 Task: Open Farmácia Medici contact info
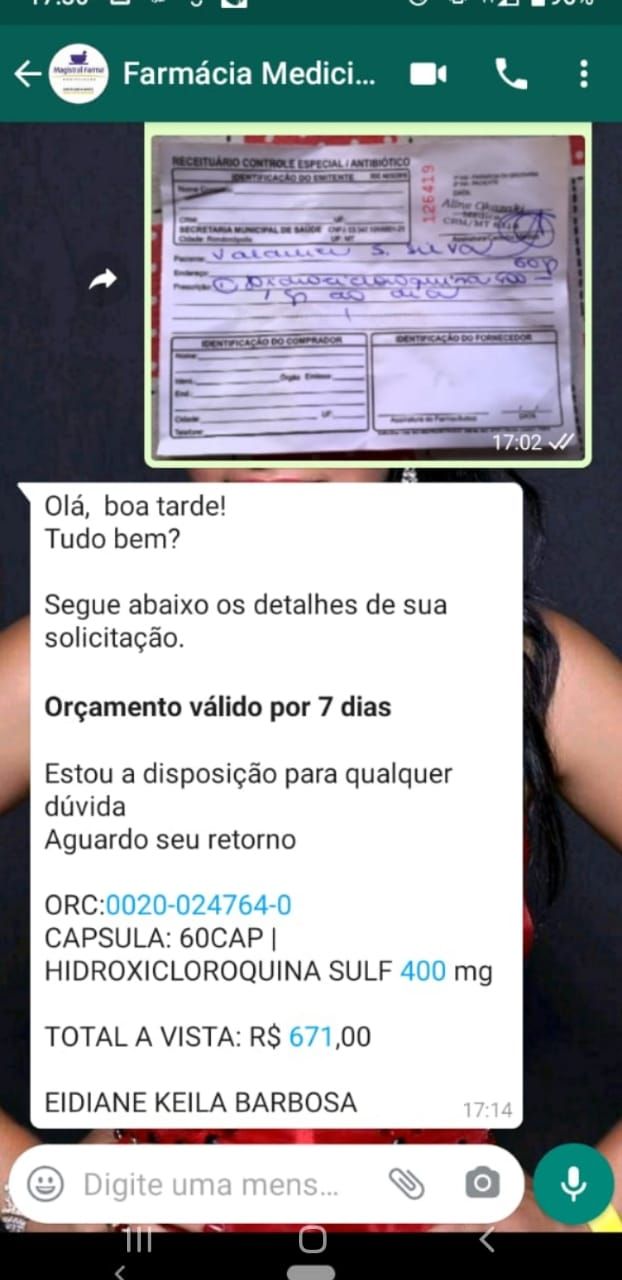tap(249, 74)
